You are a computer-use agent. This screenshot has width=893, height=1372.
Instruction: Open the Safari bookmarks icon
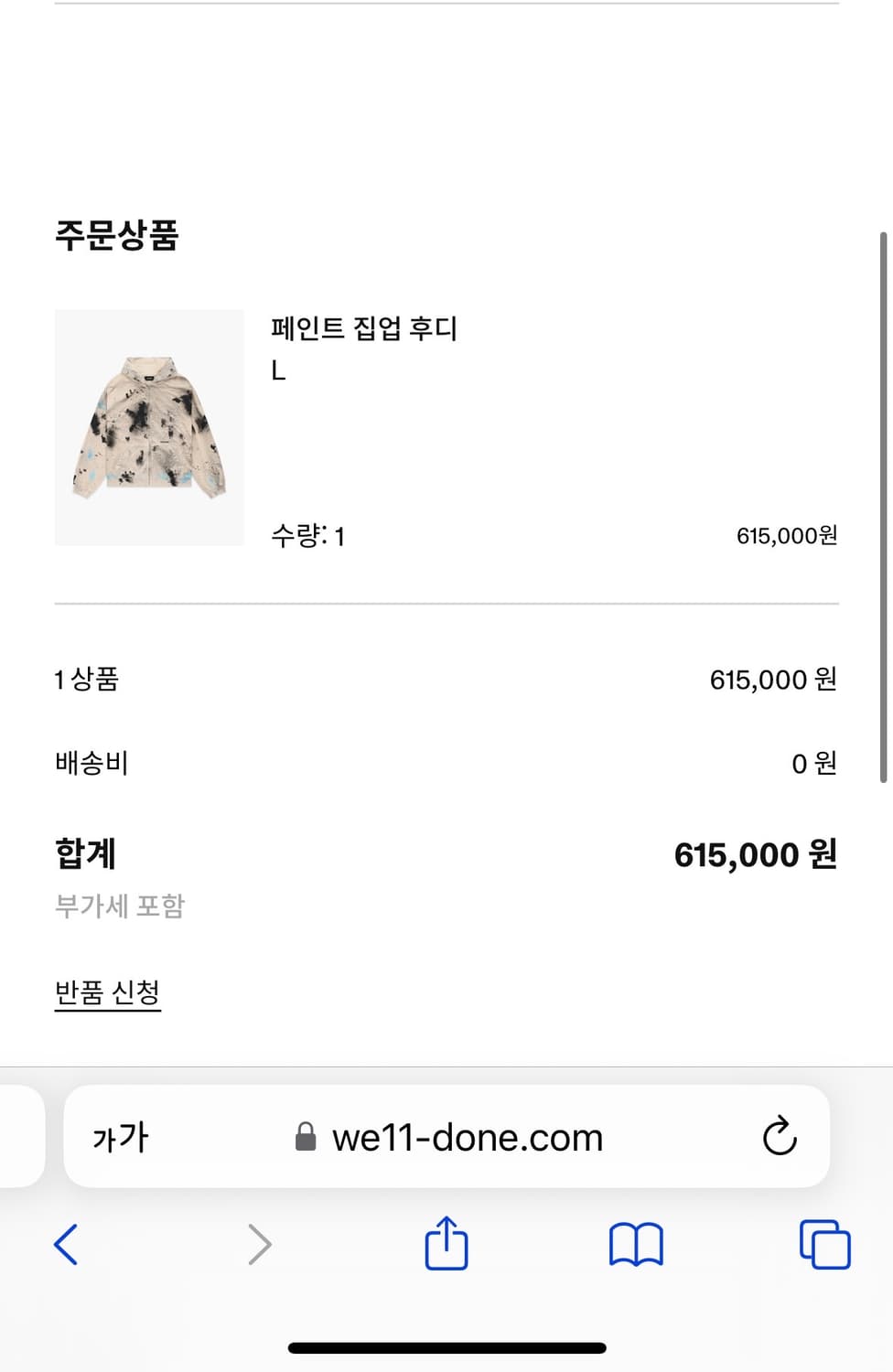point(637,1244)
